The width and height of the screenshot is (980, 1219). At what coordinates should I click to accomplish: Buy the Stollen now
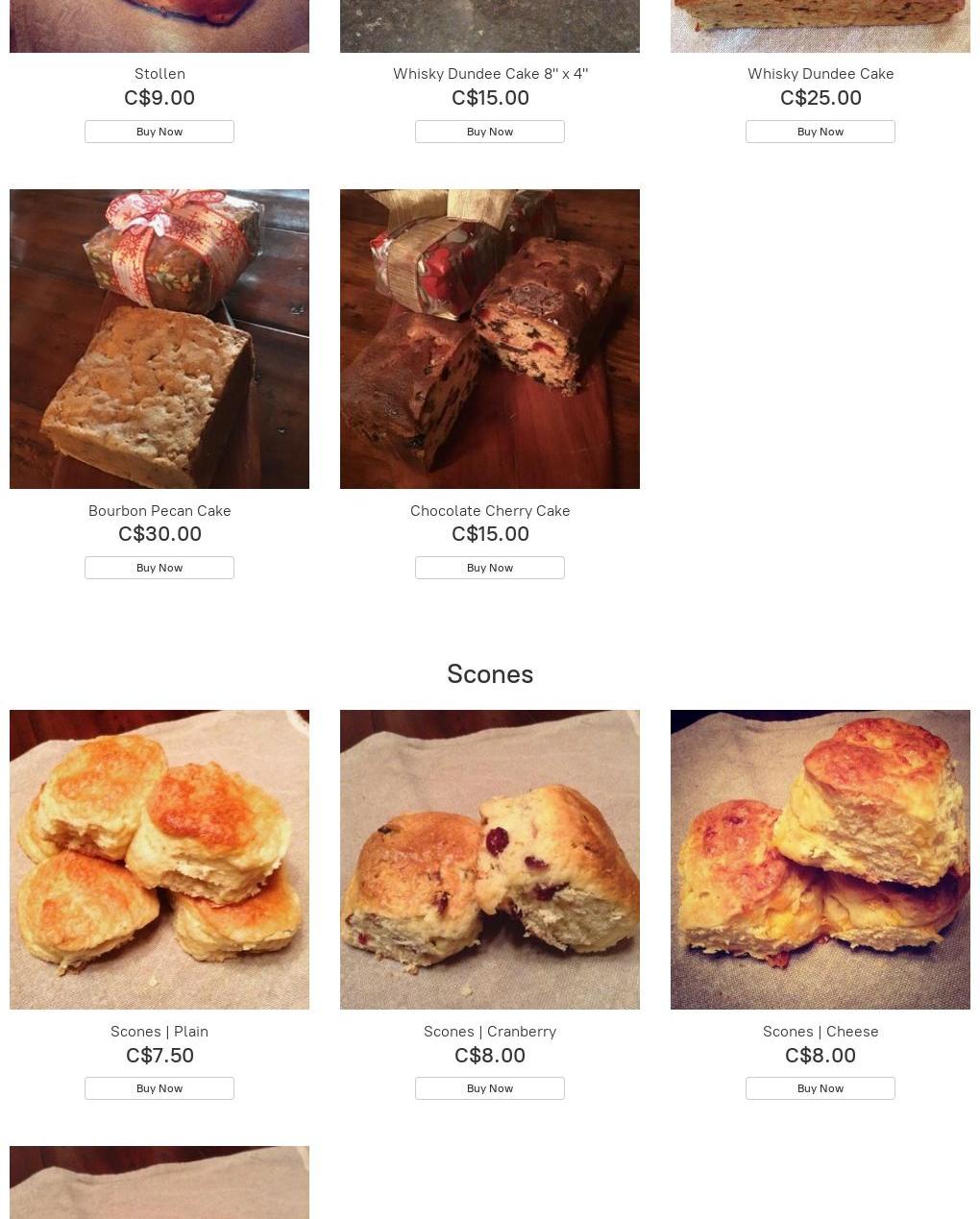click(159, 132)
